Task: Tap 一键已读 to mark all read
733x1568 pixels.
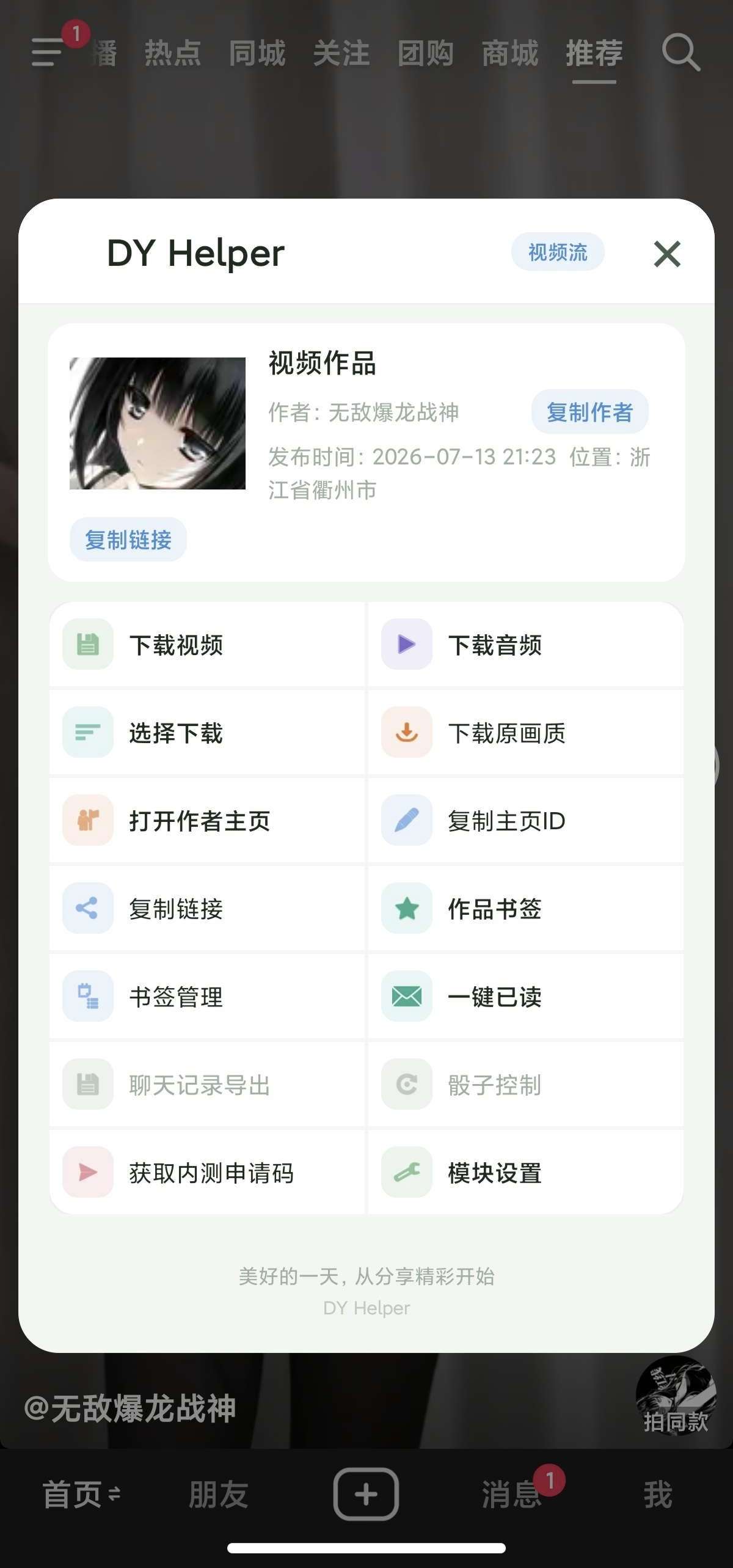Action: pos(525,997)
